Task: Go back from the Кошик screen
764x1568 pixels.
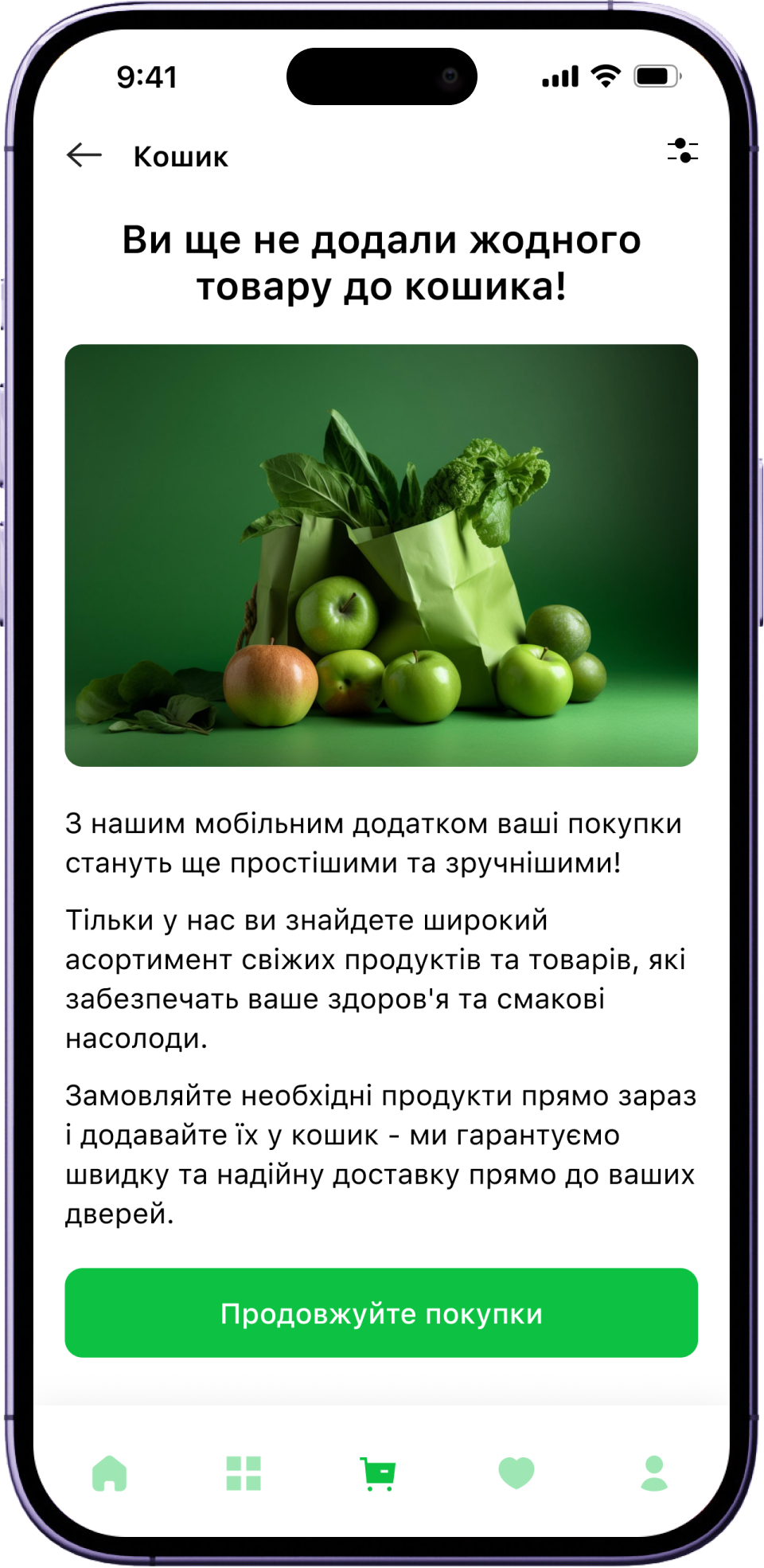Action: (x=84, y=155)
